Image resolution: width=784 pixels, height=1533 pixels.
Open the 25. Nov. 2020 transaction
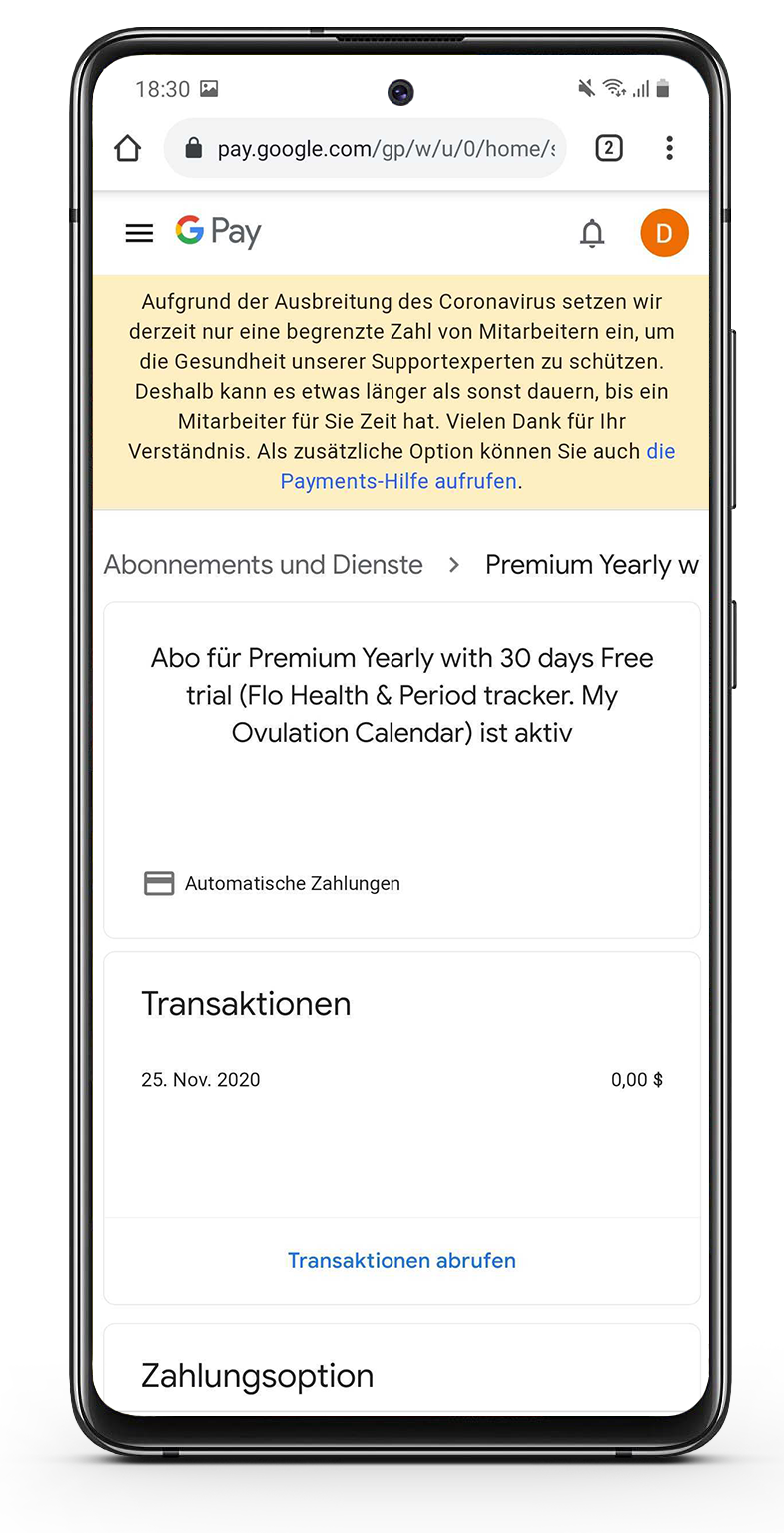coord(401,1080)
